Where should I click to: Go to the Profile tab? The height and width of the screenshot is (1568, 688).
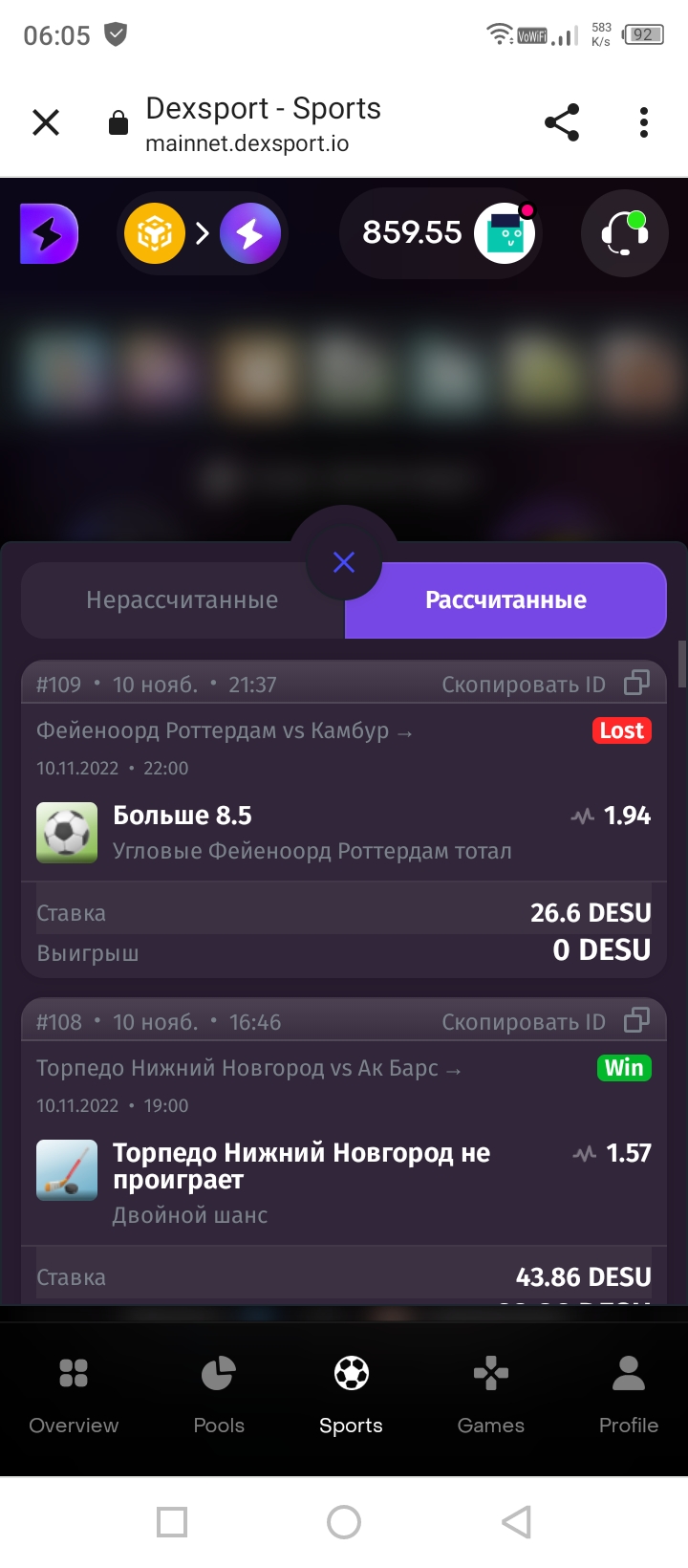pos(628,1396)
